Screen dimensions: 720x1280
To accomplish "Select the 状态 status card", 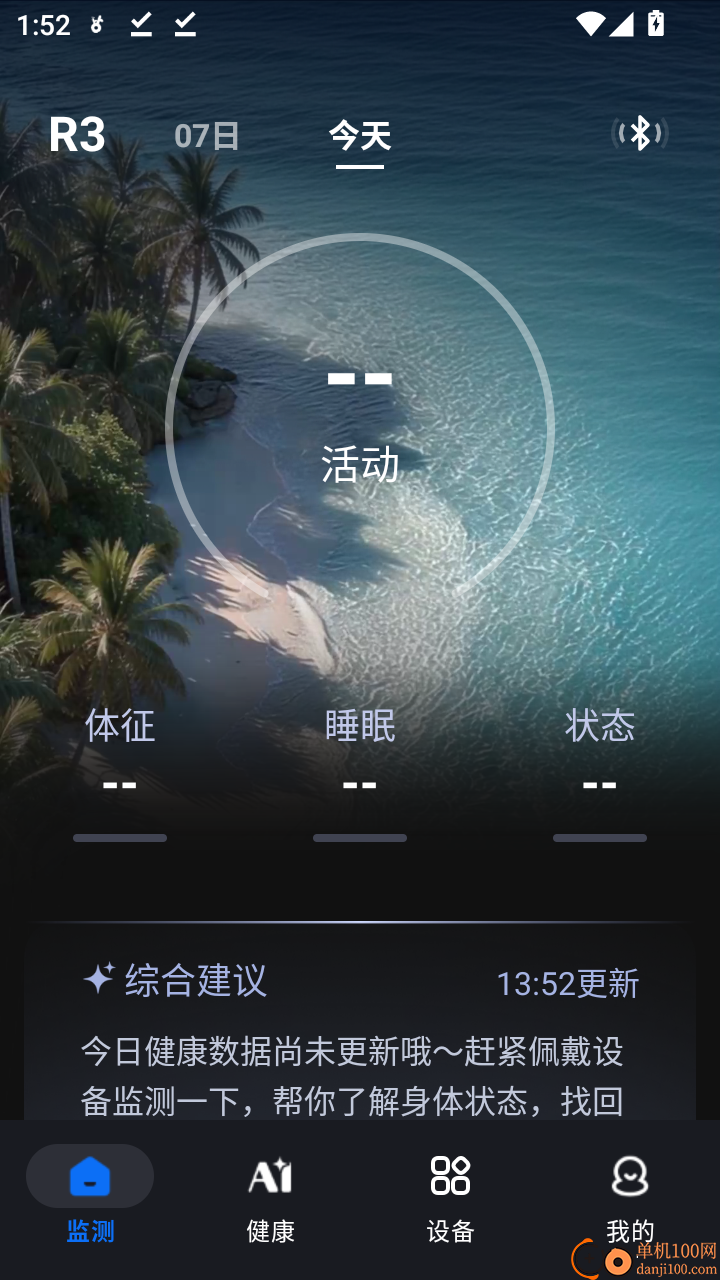I will tap(600, 760).
